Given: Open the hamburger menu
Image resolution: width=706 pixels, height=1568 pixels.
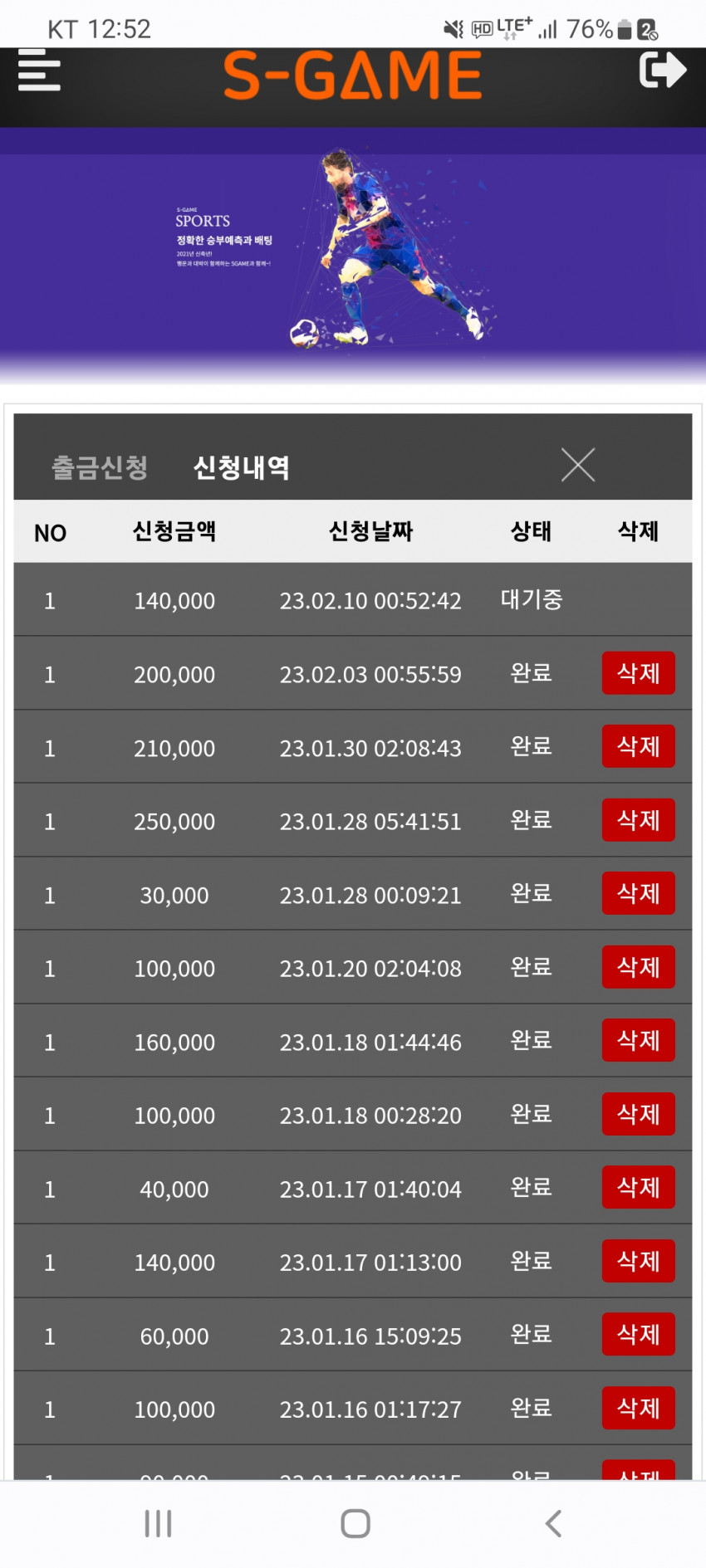Looking at the screenshot, I should pos(39,71).
